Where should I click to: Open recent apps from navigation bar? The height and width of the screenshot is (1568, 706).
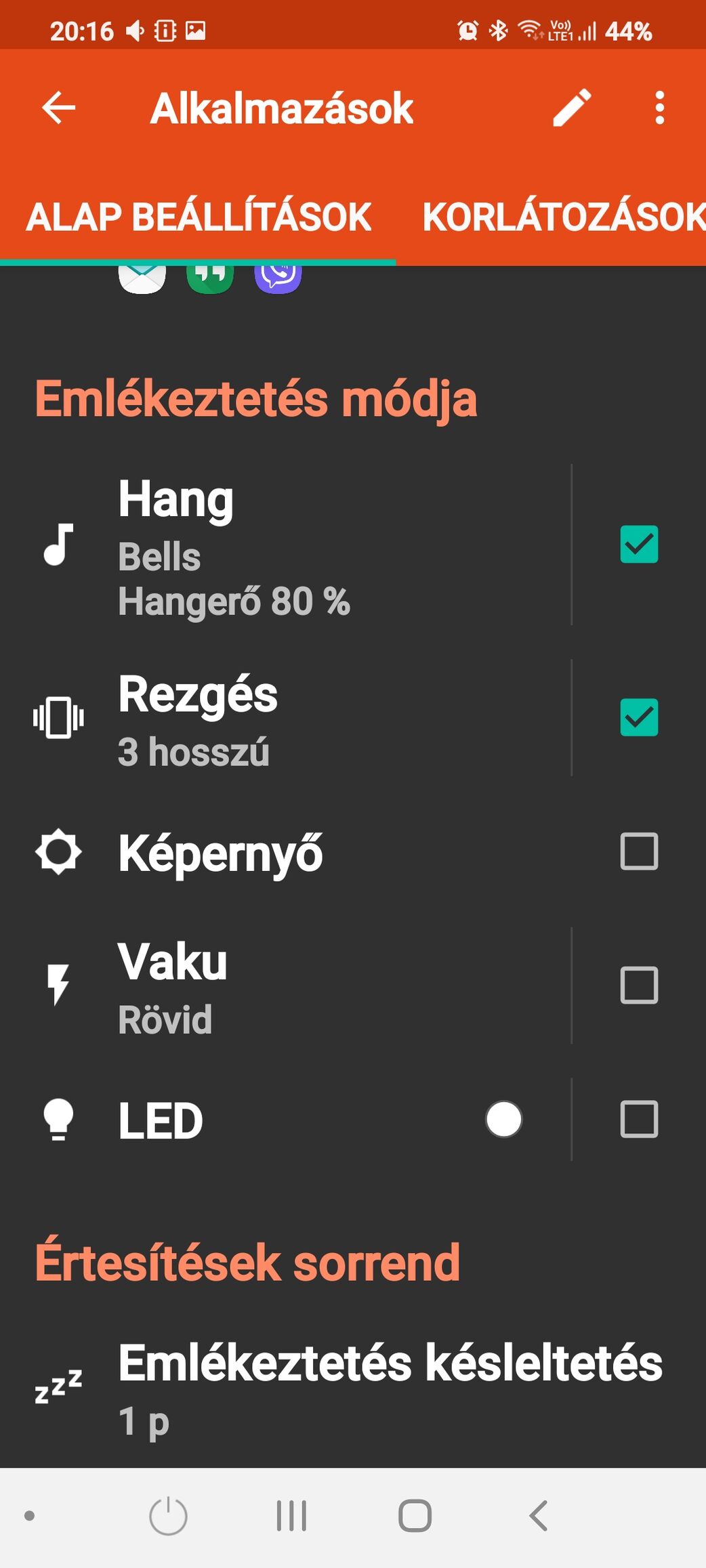point(291,1516)
